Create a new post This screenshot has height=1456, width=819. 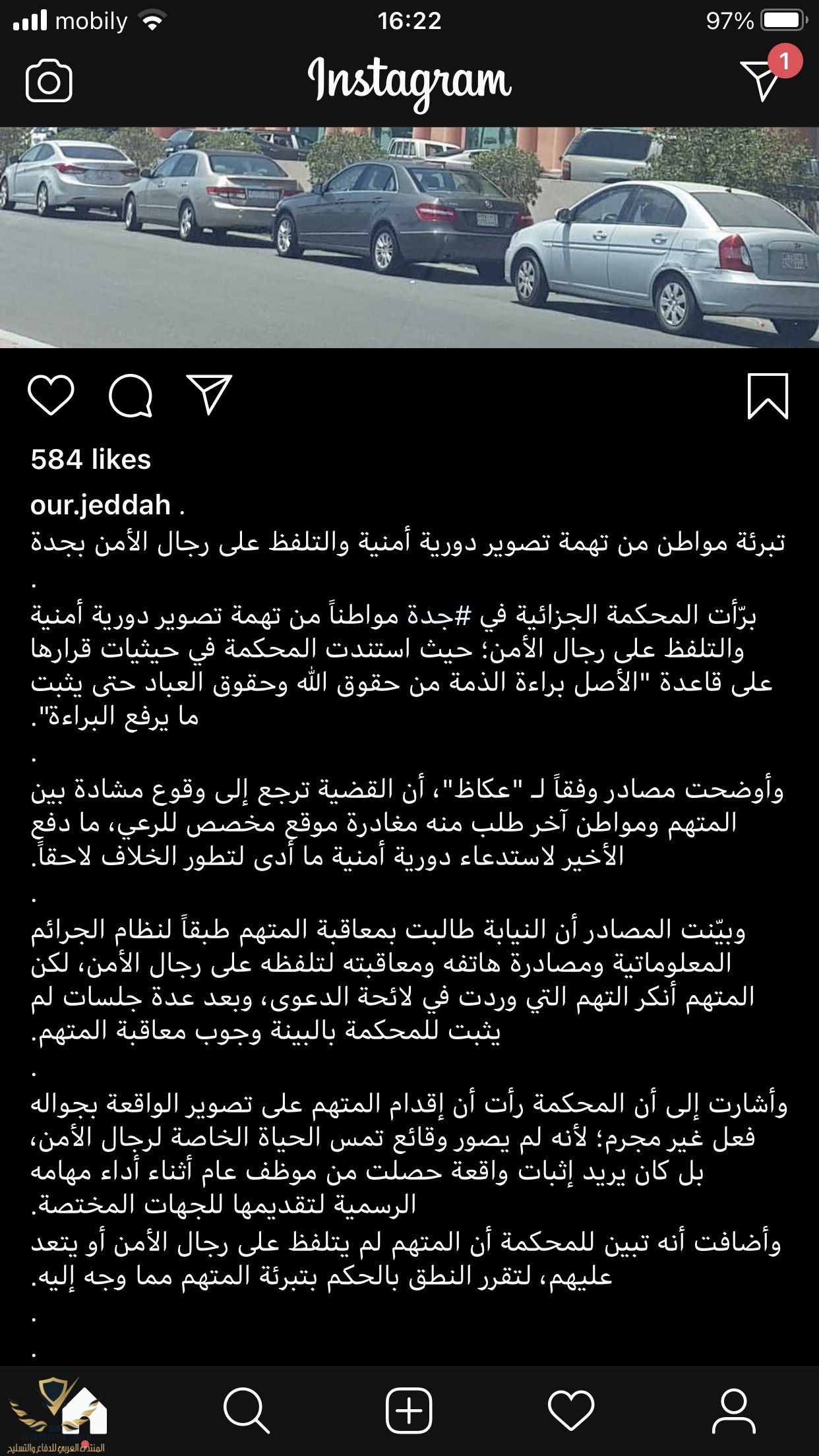pos(409,1410)
